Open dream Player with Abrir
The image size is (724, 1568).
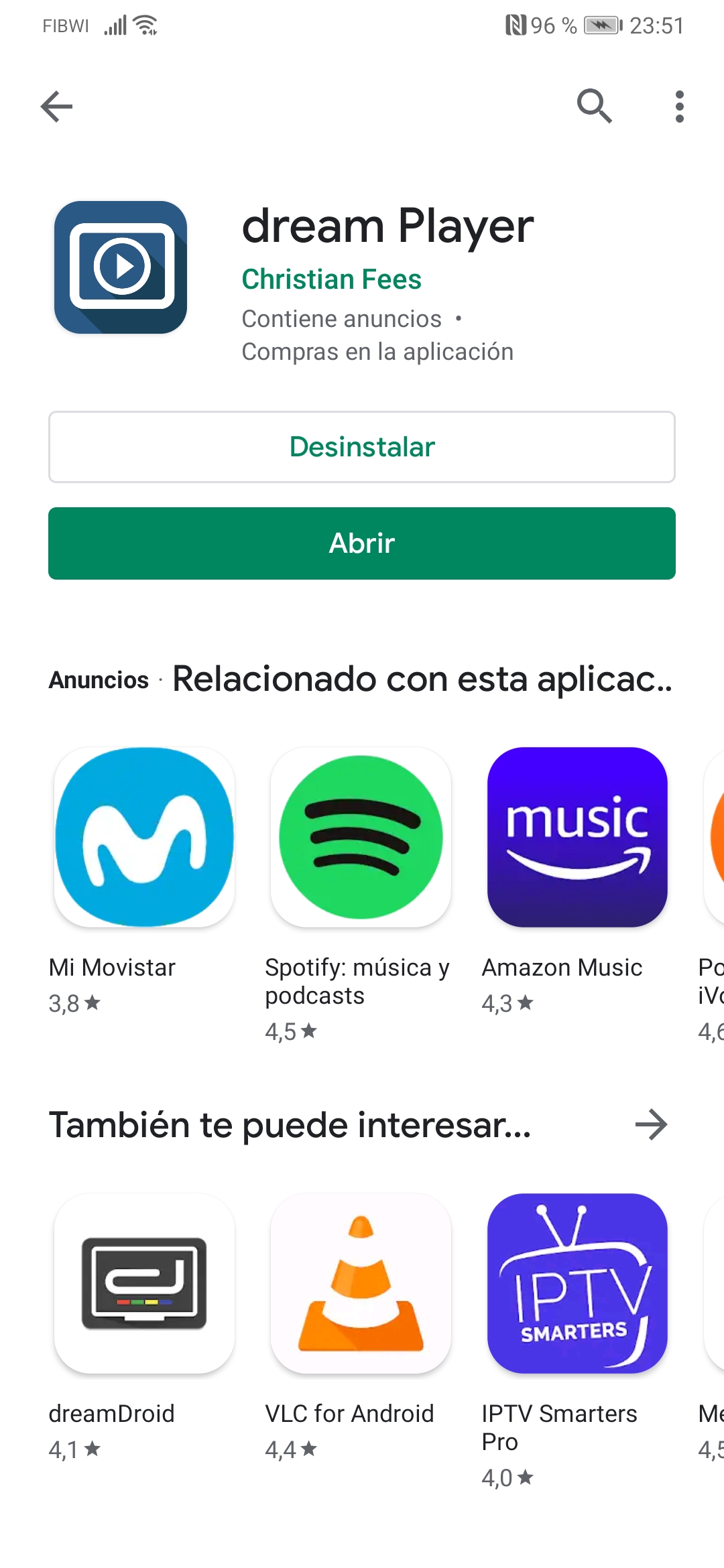[x=362, y=543]
